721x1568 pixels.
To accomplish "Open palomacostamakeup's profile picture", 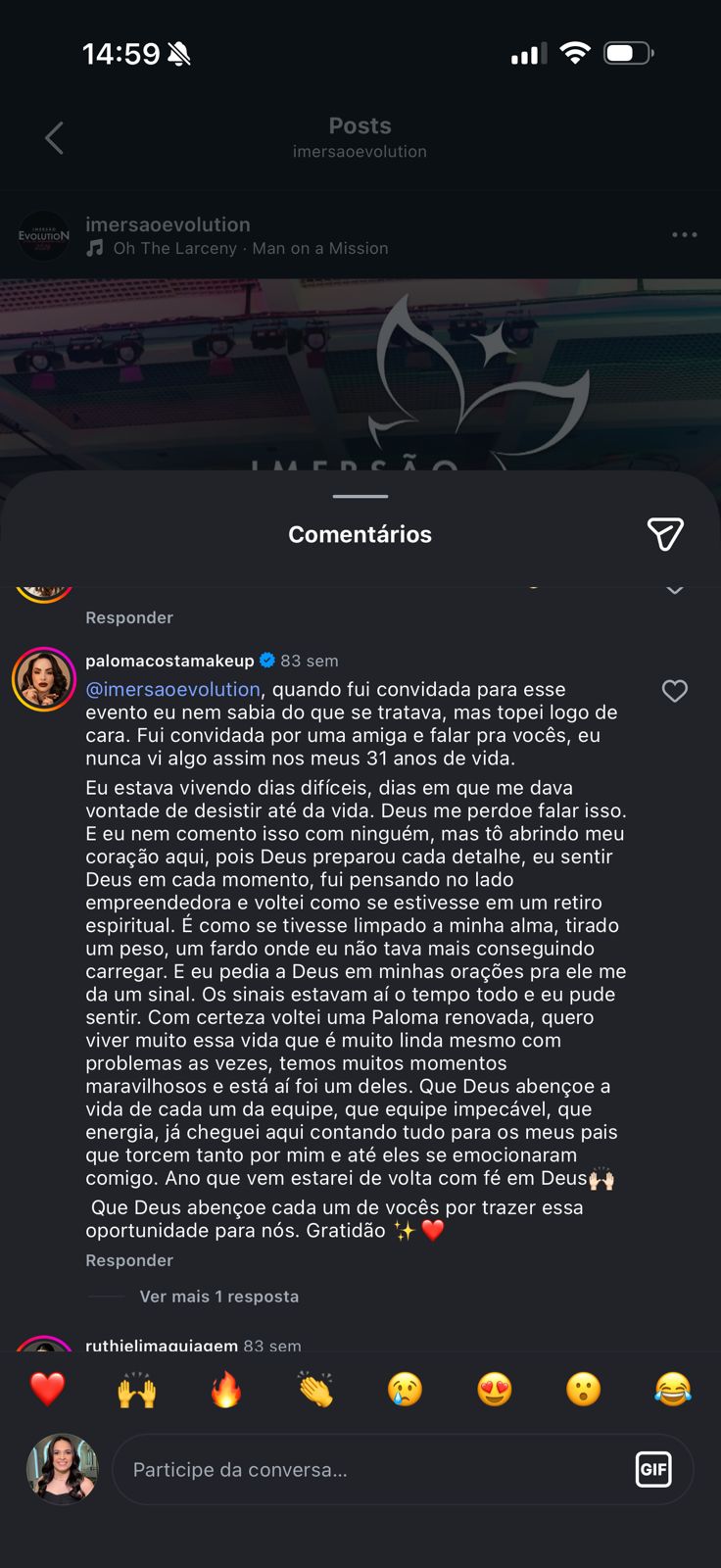I will (x=44, y=679).
